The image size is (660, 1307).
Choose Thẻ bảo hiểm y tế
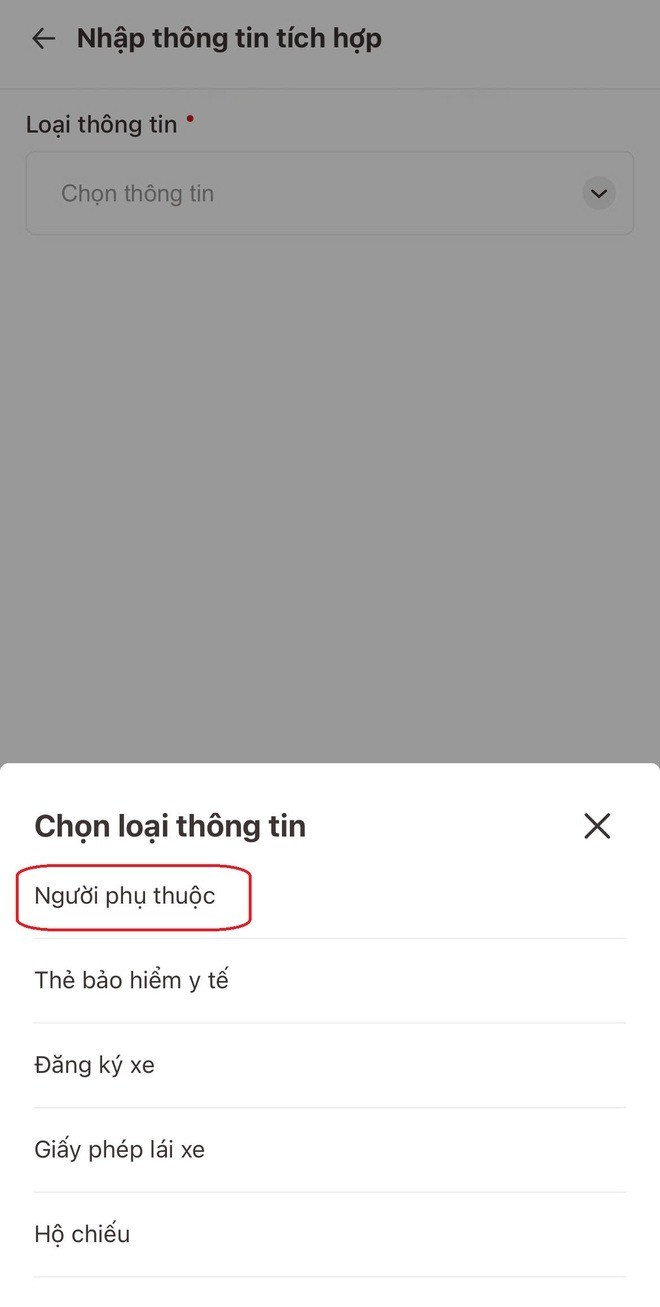131,980
